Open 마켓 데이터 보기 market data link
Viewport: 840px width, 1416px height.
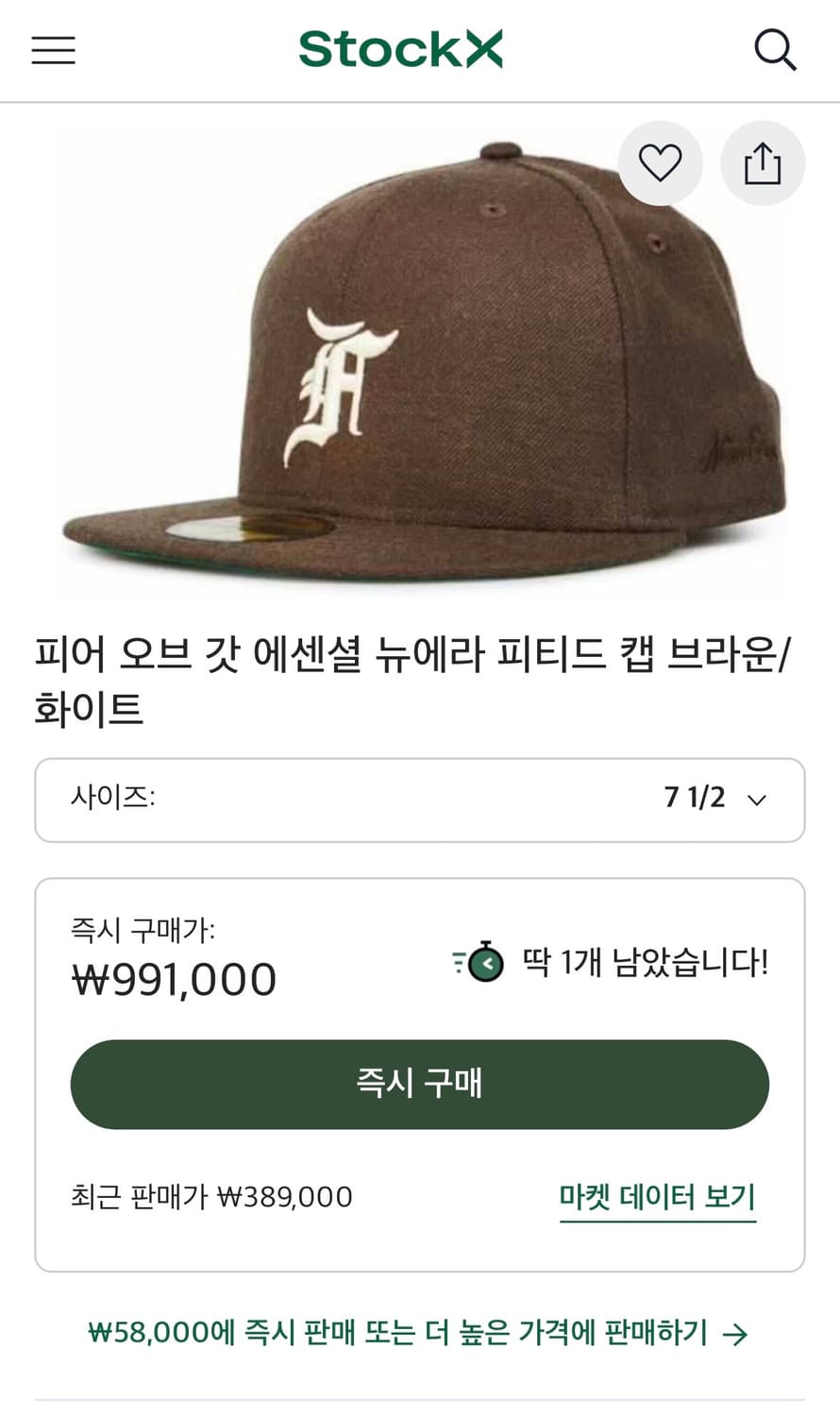[657, 1196]
